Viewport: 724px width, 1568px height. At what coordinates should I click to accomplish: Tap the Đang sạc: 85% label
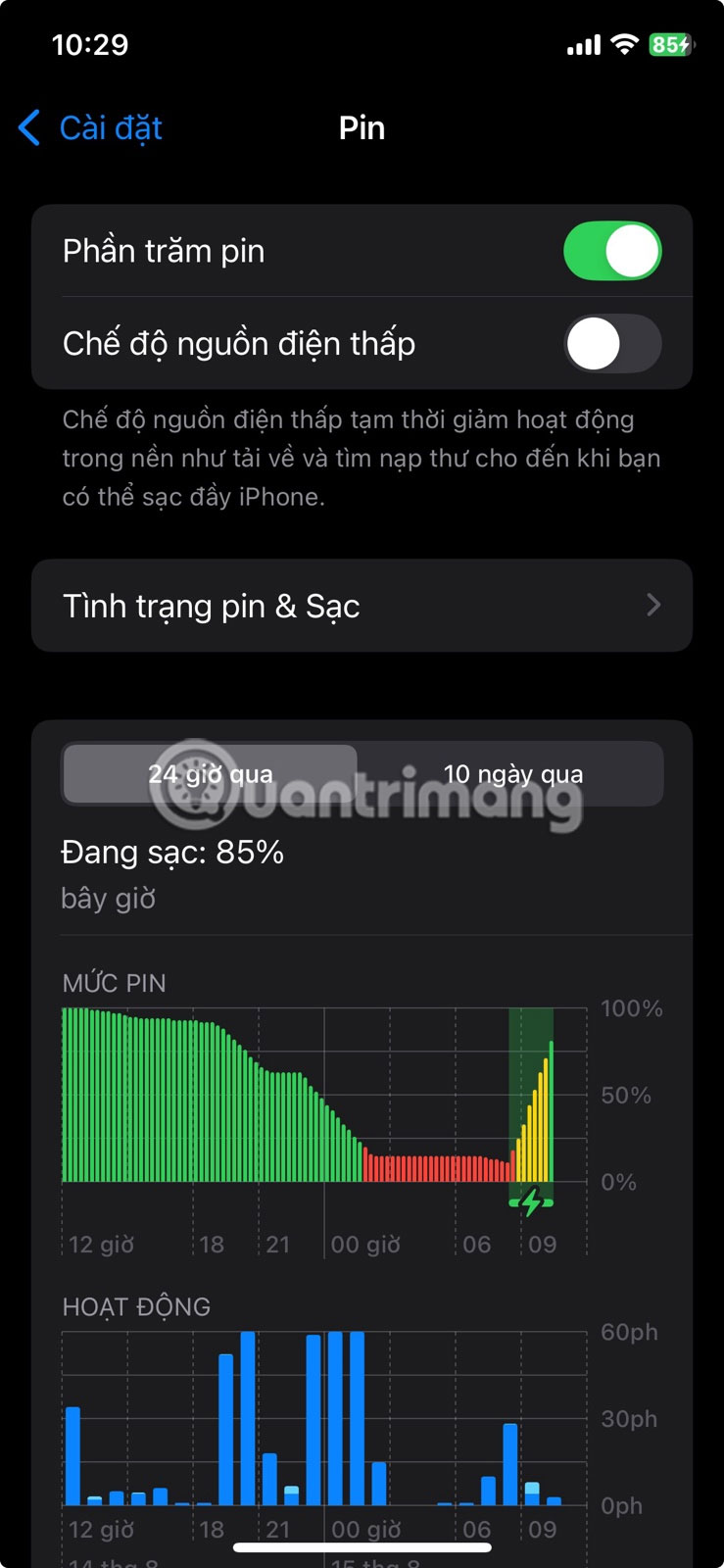[172, 852]
